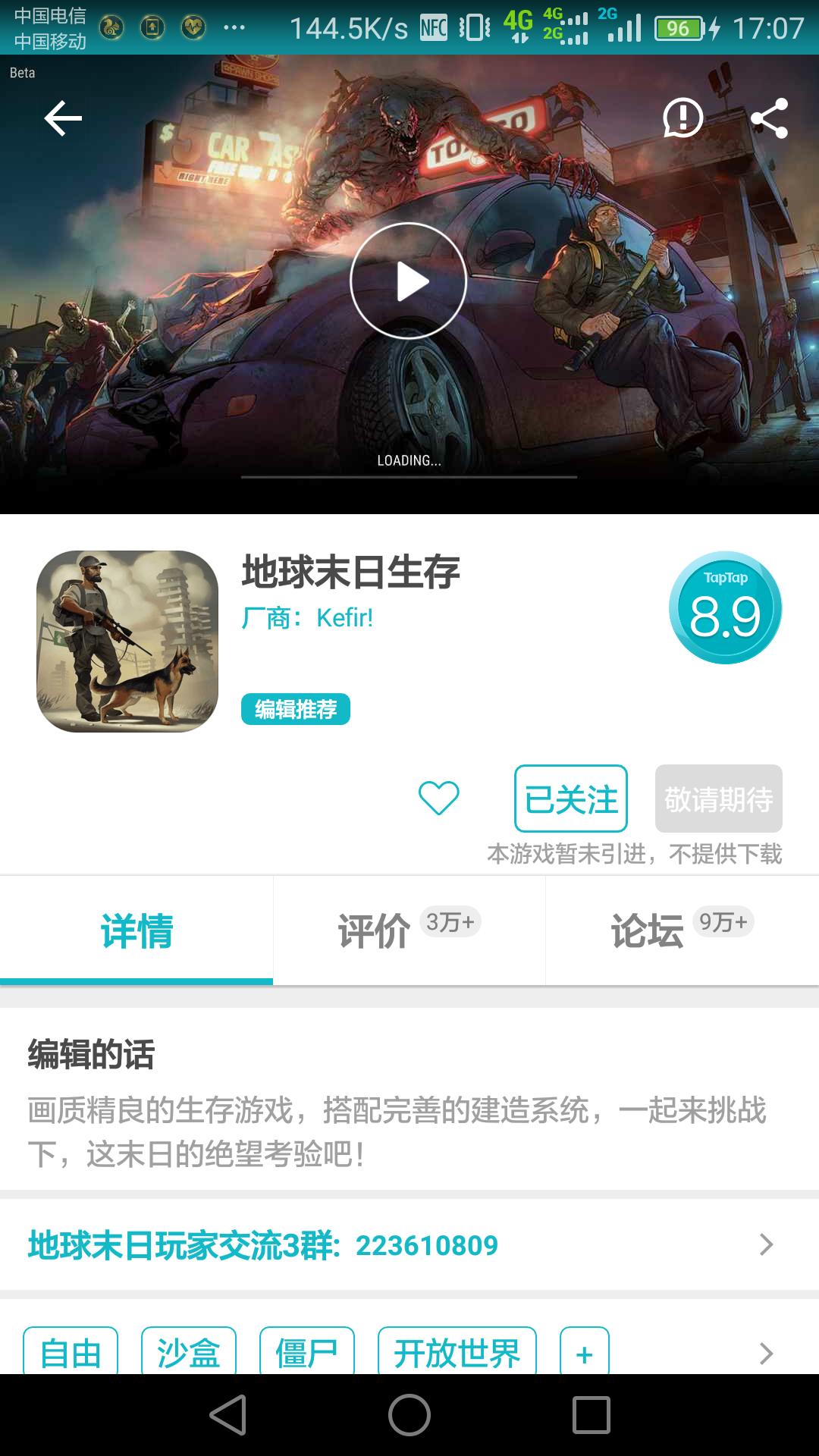Tap the system home button
Screen dimensions: 819x1456
click(x=409, y=1415)
